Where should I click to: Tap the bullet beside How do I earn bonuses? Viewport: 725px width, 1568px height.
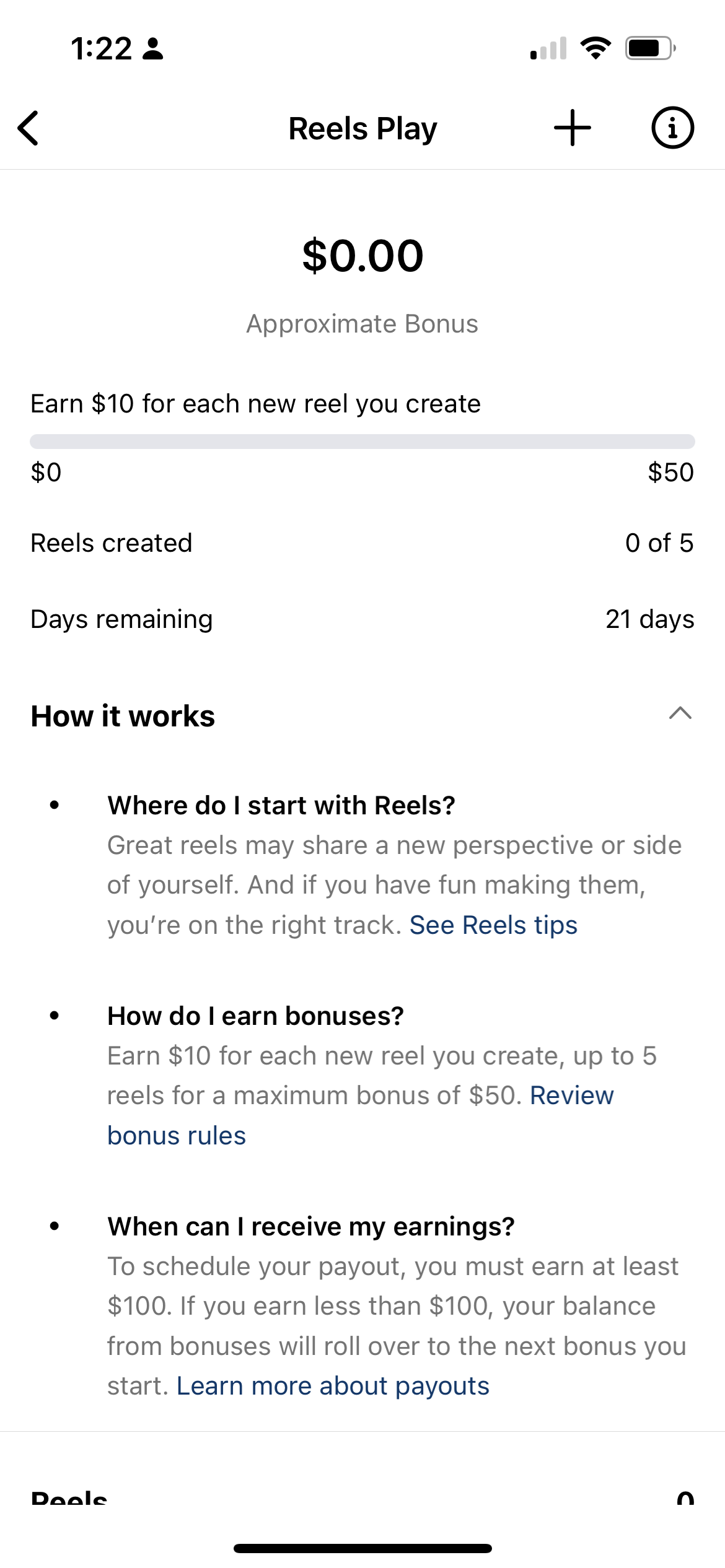55,1016
